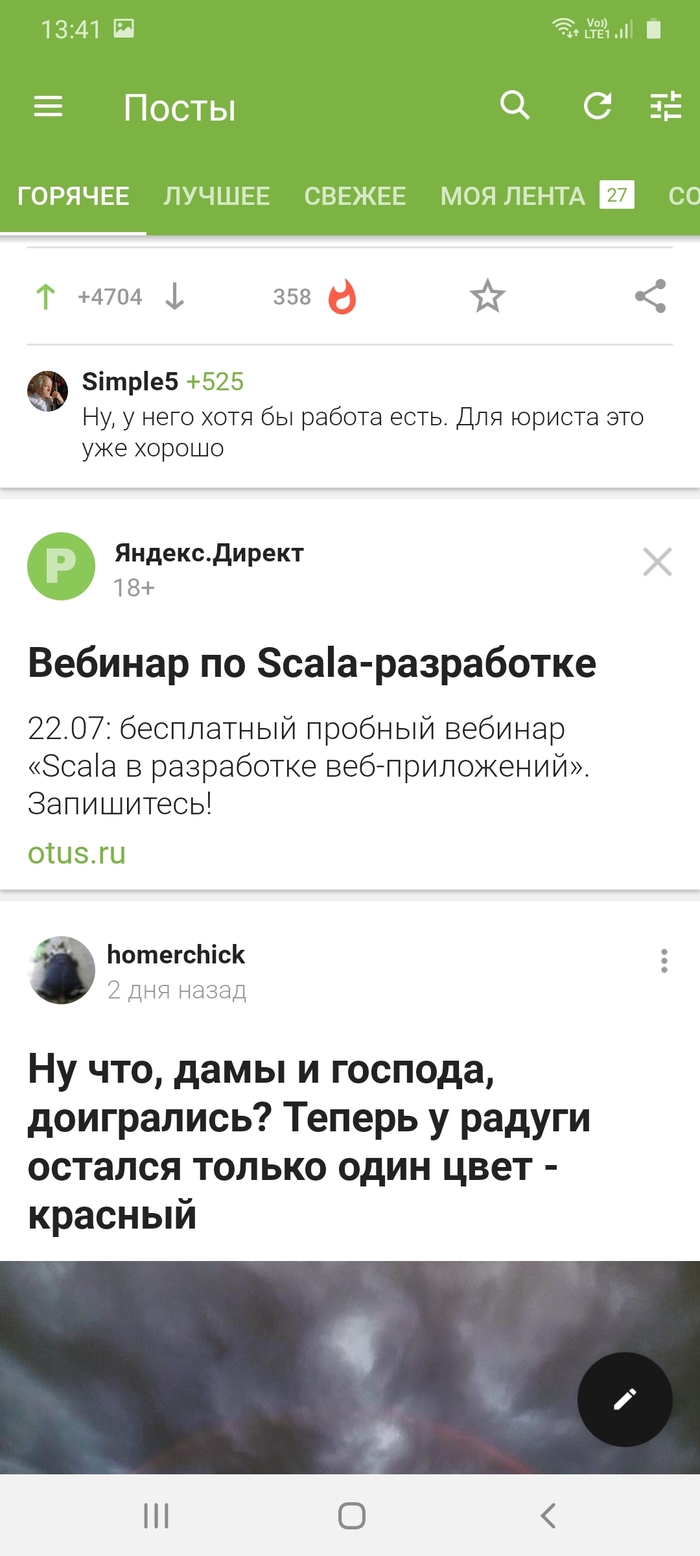Create a new post with the pencil button
The width and height of the screenshot is (700, 1556).
coord(625,1399)
